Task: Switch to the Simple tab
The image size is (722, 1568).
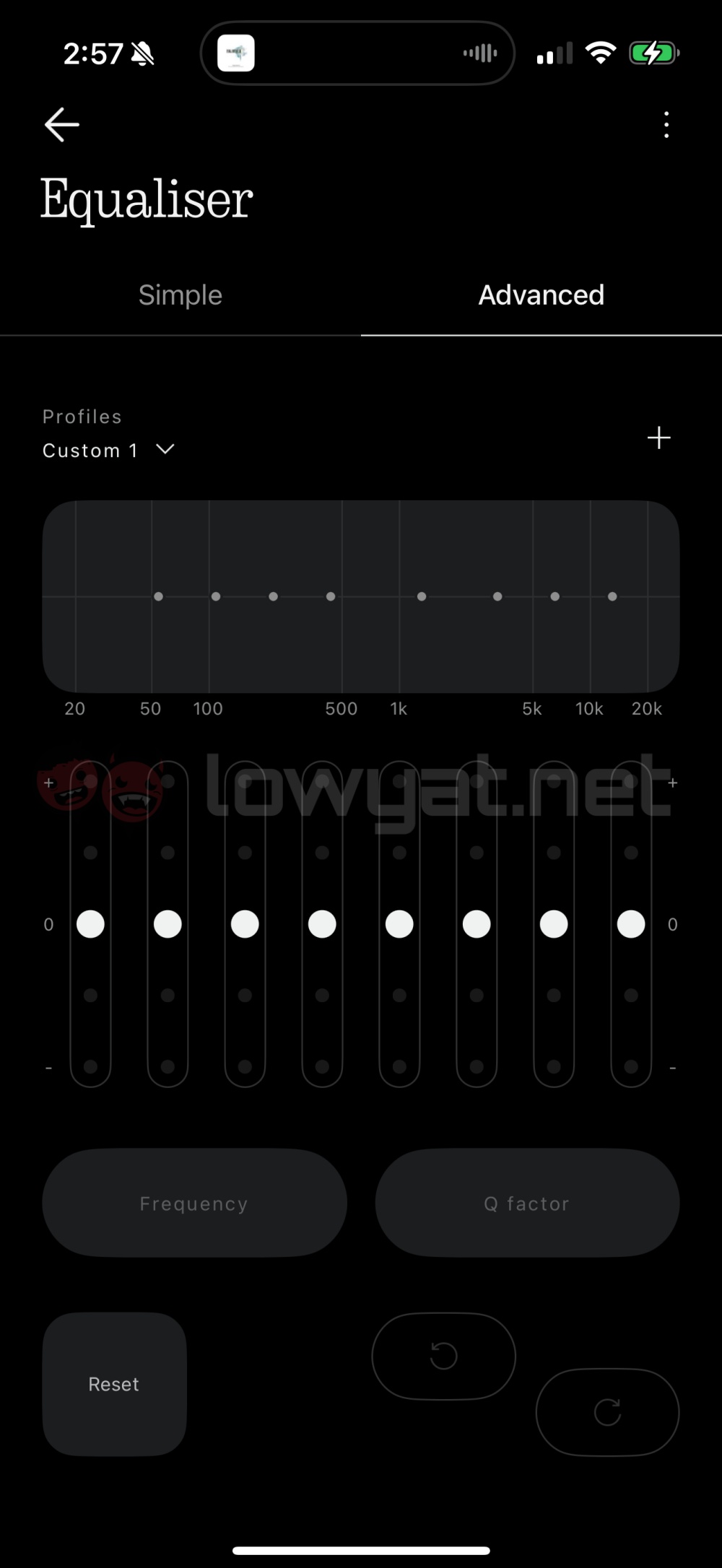Action: click(x=180, y=295)
